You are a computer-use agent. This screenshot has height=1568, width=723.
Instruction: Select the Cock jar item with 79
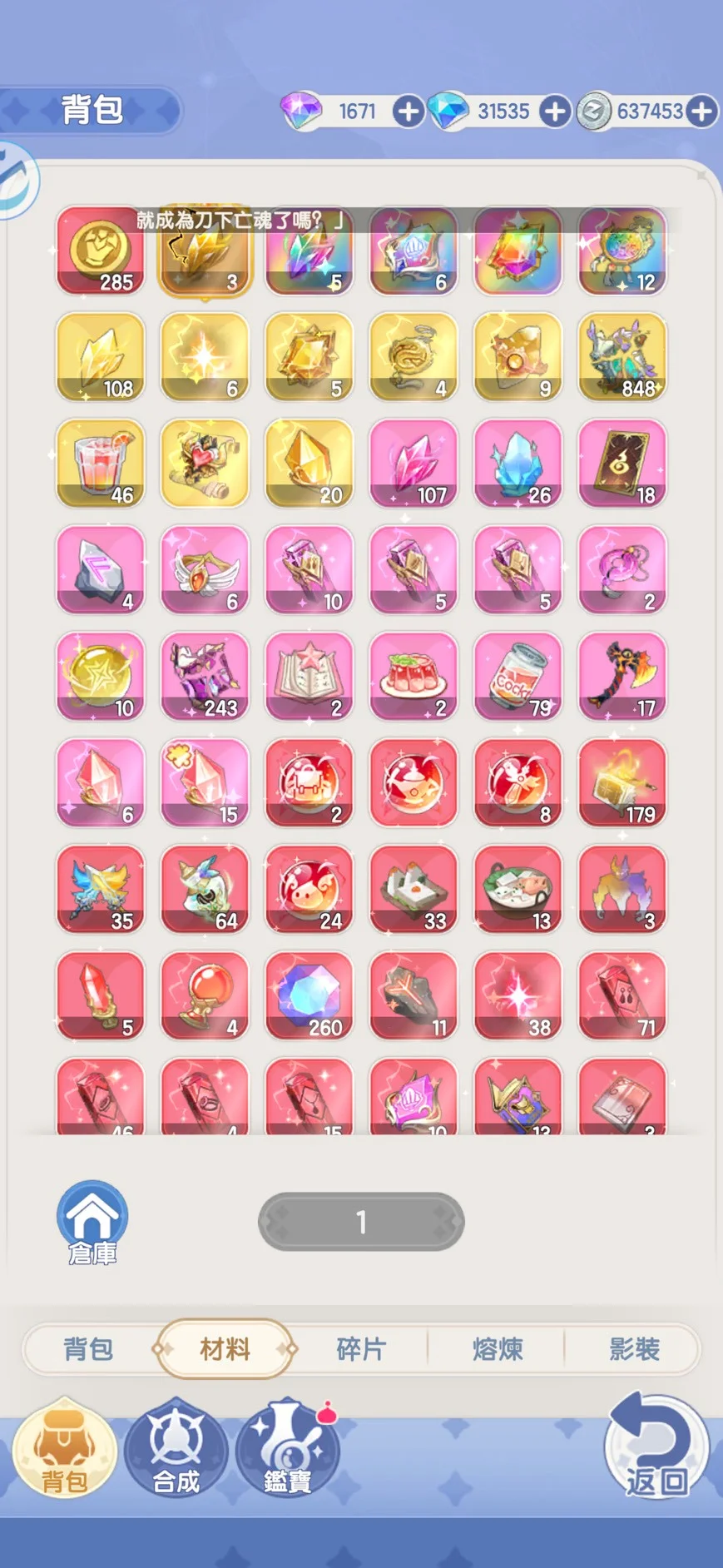point(517,677)
